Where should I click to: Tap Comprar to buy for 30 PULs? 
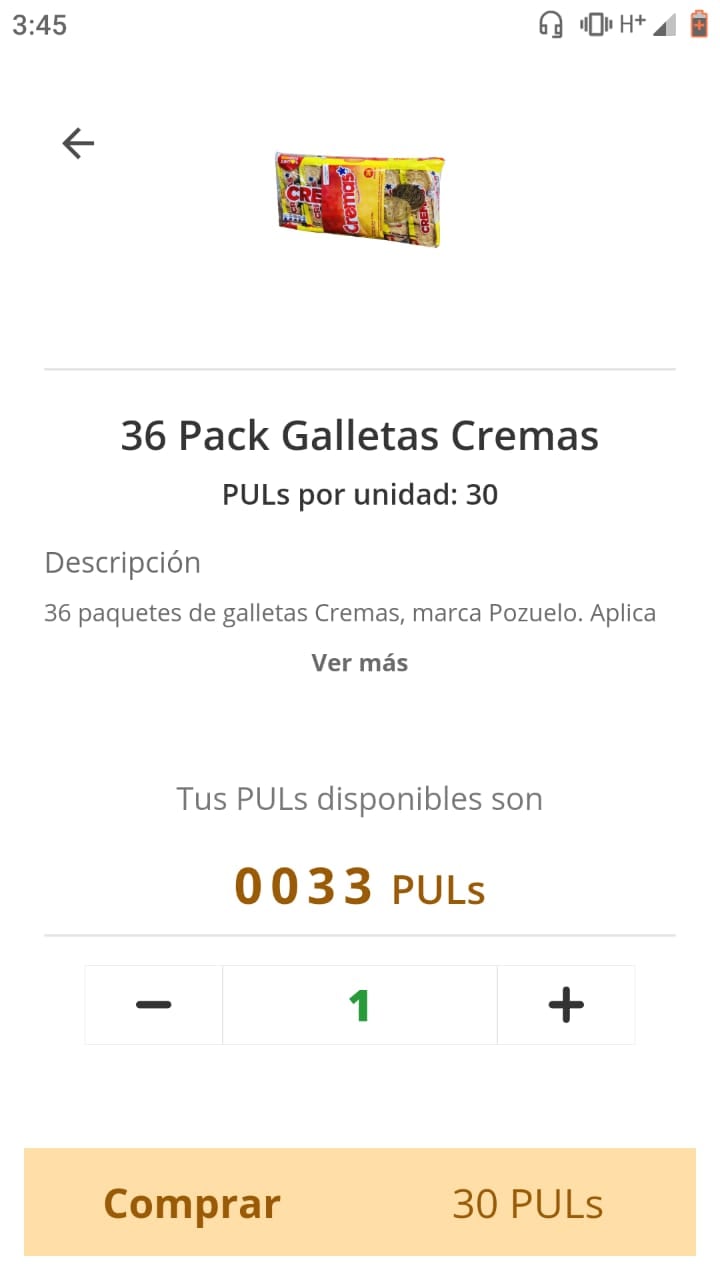point(360,1202)
